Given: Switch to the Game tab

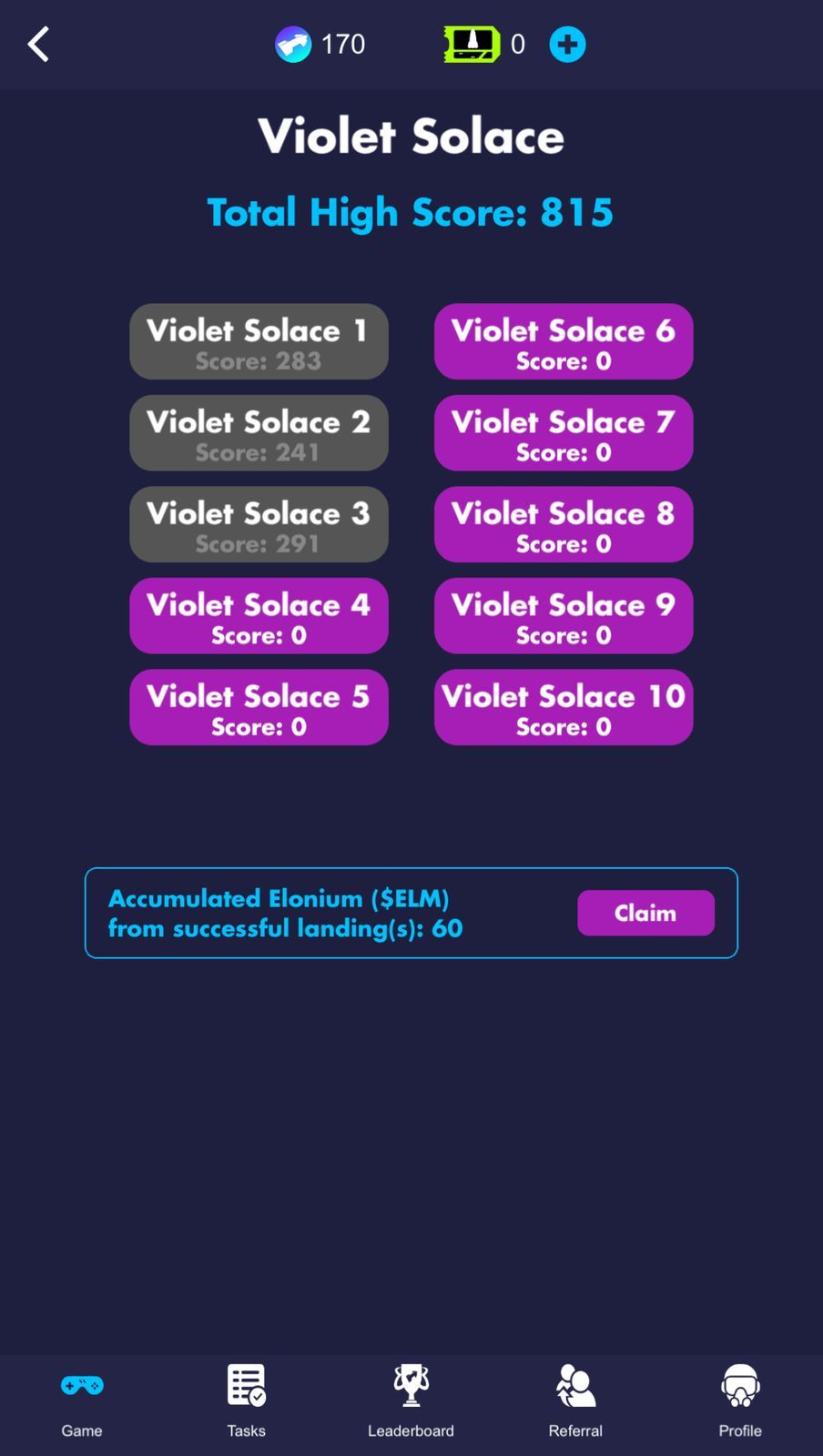Looking at the screenshot, I should pos(82,1401).
